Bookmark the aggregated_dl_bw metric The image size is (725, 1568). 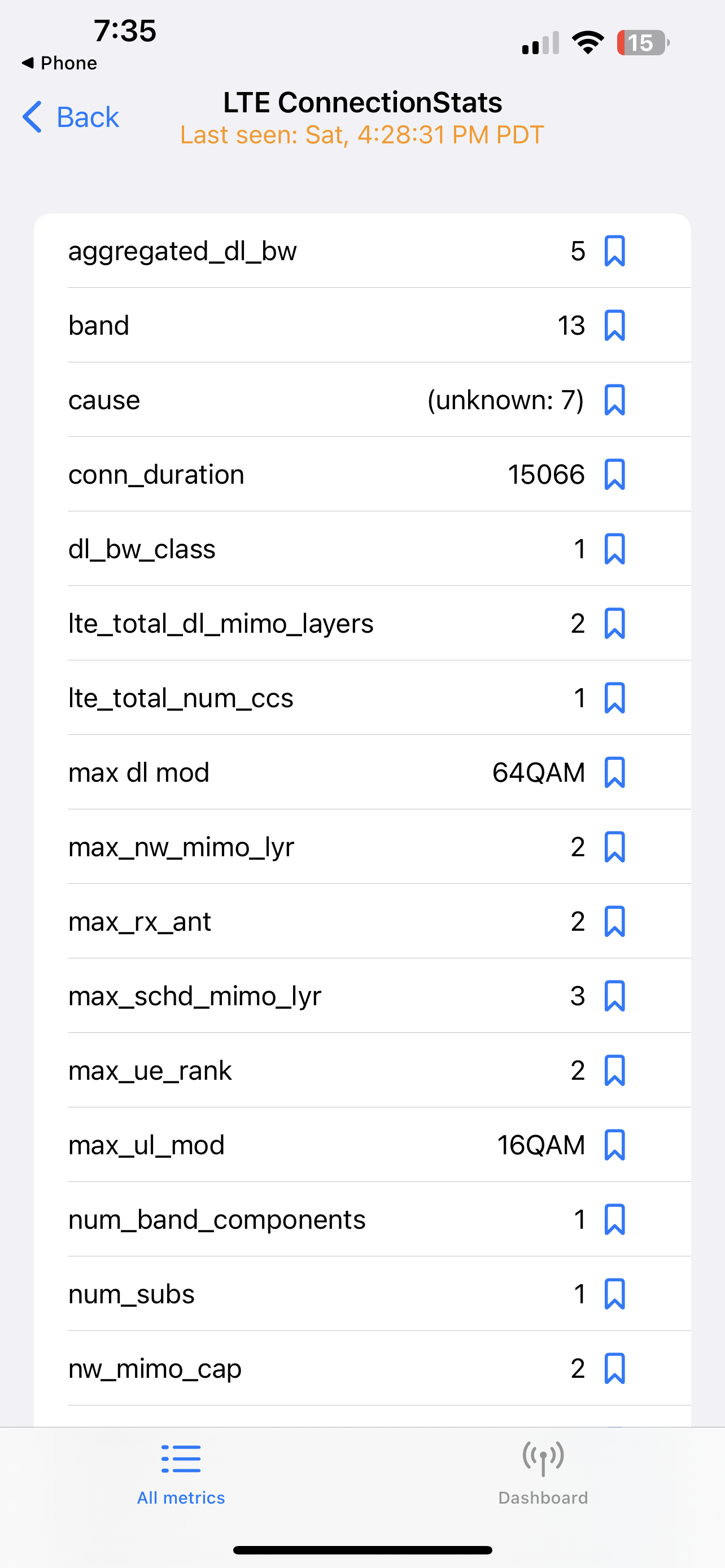click(614, 251)
